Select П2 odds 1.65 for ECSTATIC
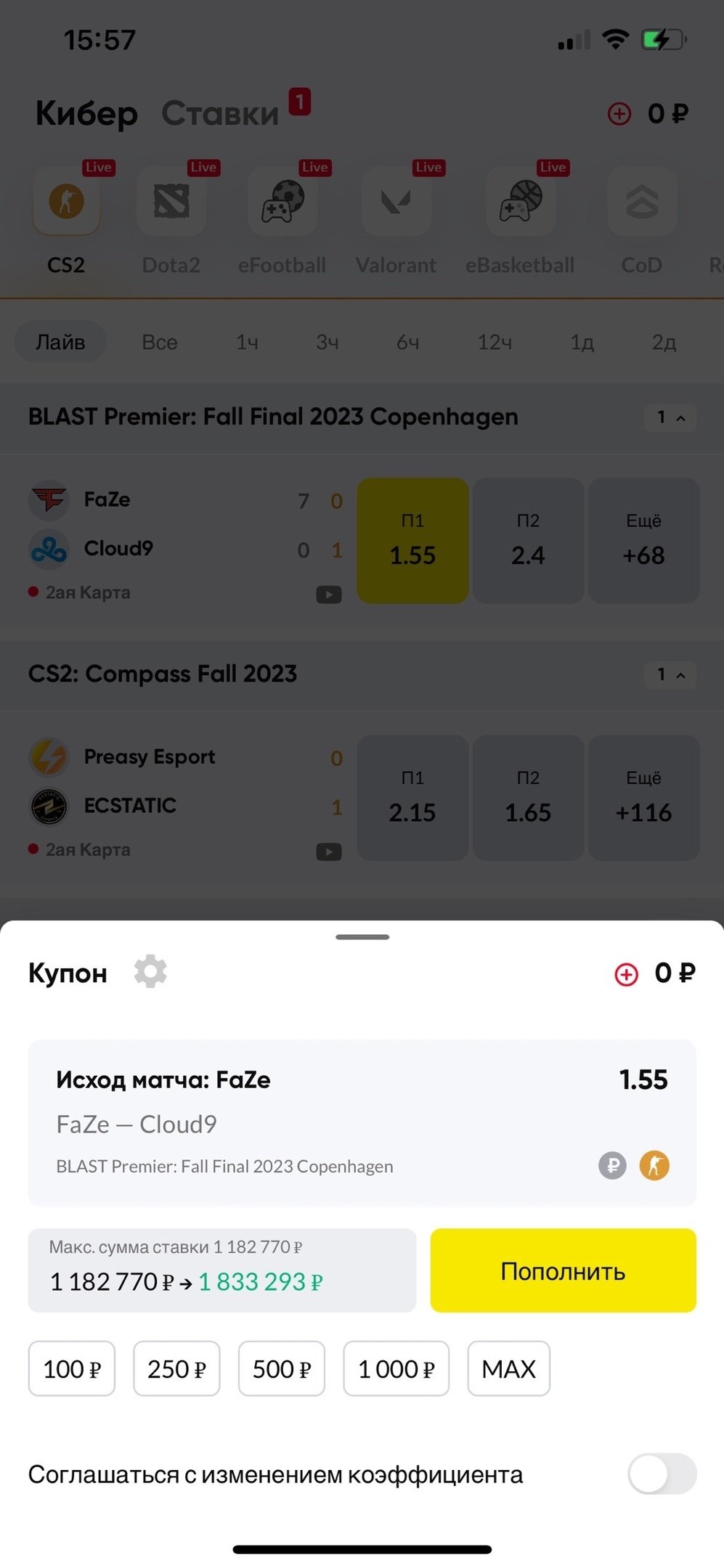The height and width of the screenshot is (1568, 724). 528,798
